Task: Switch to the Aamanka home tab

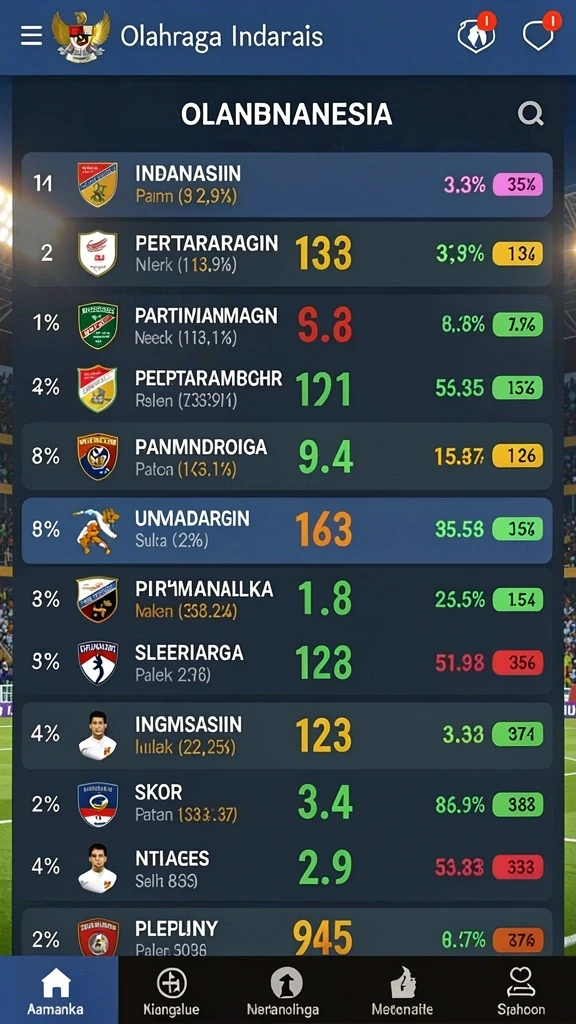Action: (56, 991)
